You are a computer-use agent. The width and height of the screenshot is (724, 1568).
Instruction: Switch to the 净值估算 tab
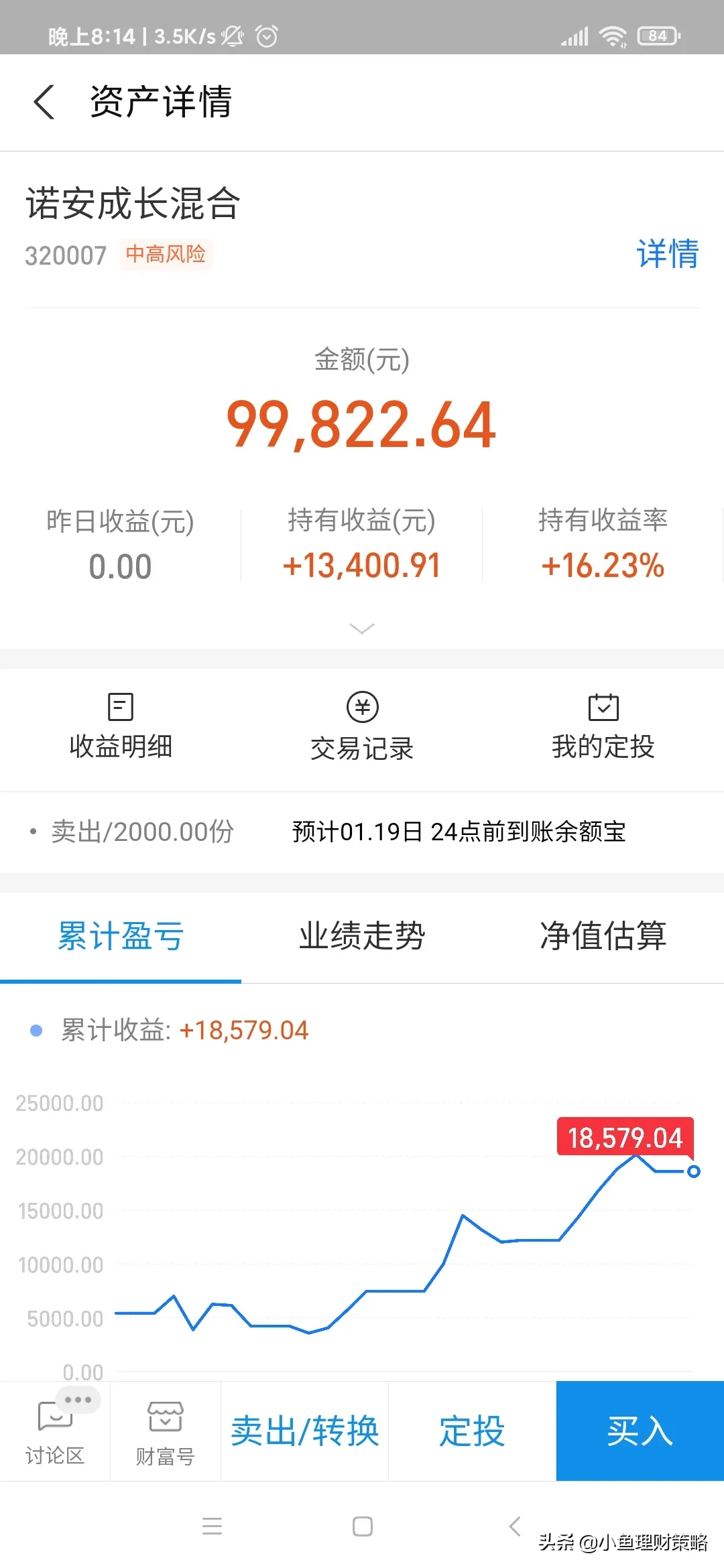pos(603,936)
